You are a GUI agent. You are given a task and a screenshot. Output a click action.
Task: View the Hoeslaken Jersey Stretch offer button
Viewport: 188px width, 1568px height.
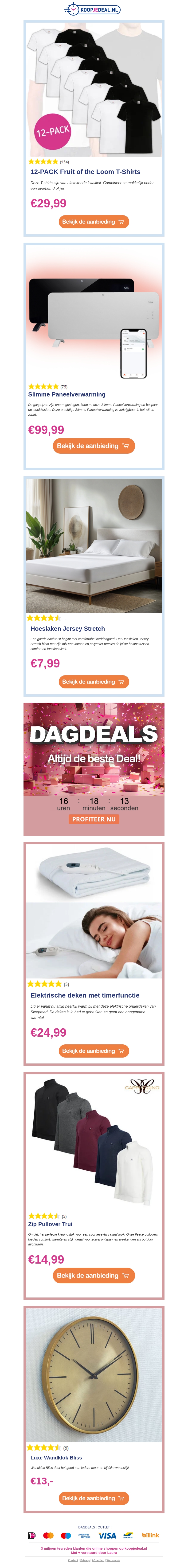point(94,682)
